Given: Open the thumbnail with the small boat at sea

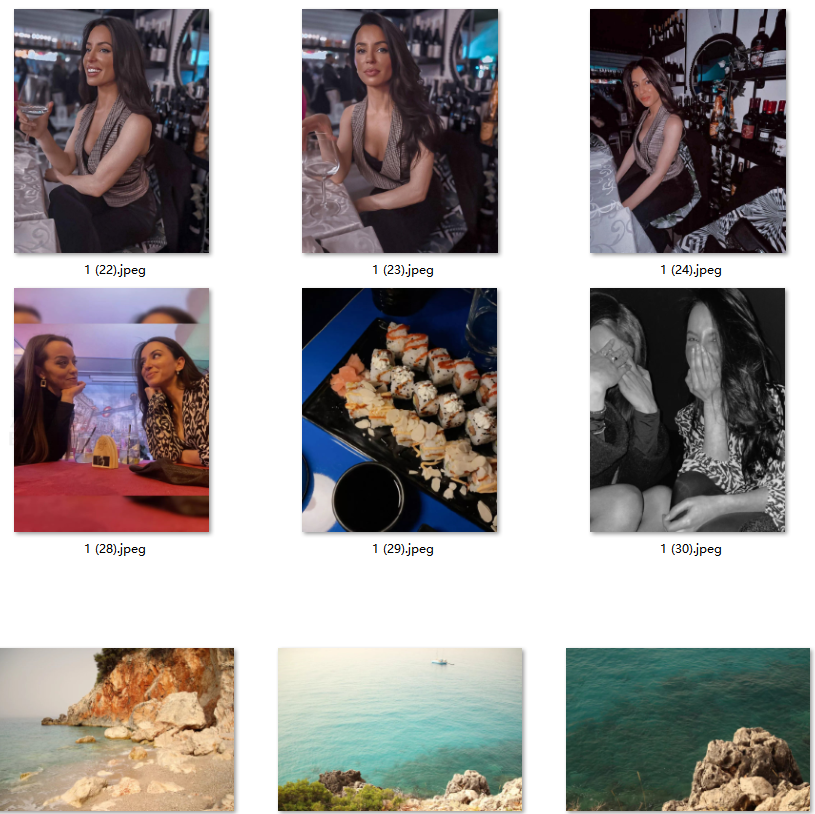Looking at the screenshot, I should click(400, 728).
